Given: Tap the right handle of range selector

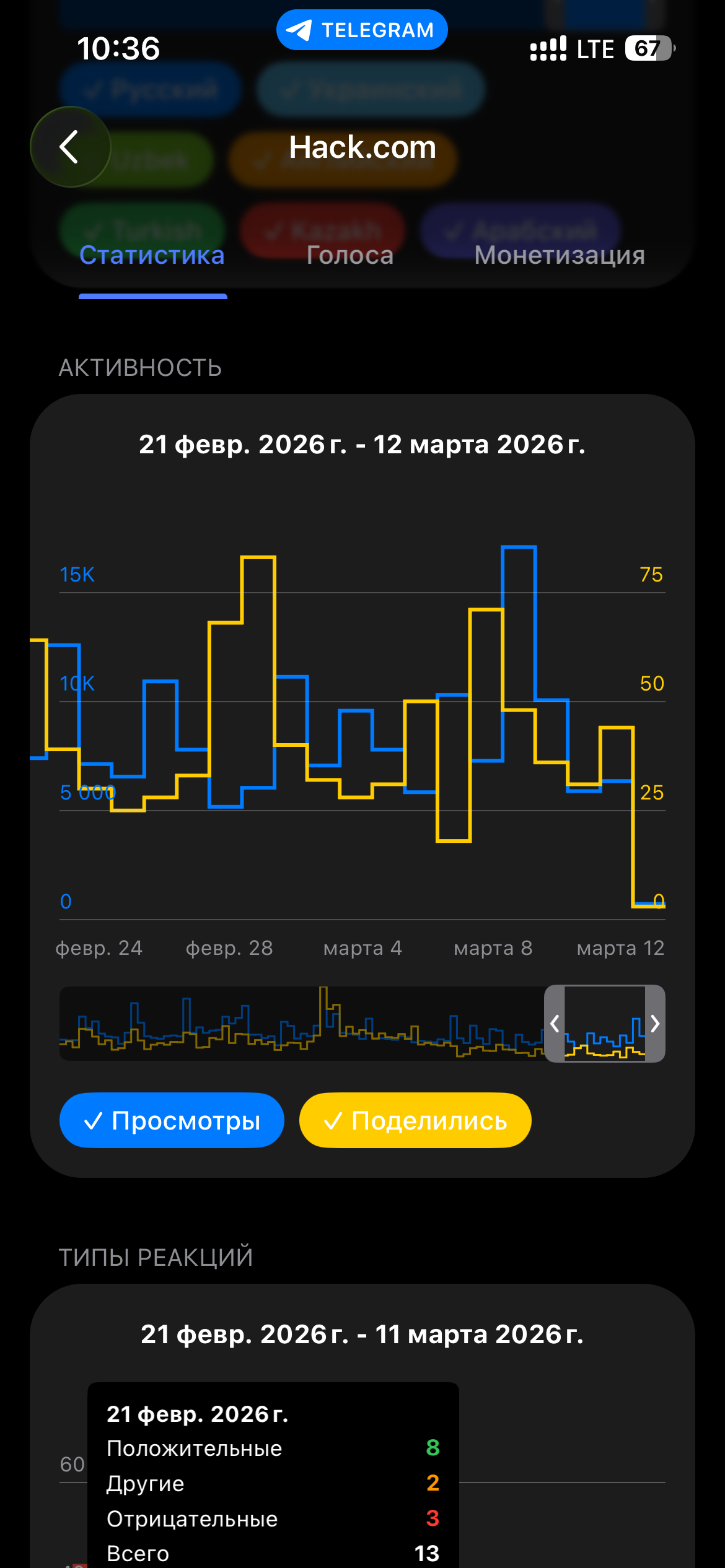Looking at the screenshot, I should pos(655,1024).
